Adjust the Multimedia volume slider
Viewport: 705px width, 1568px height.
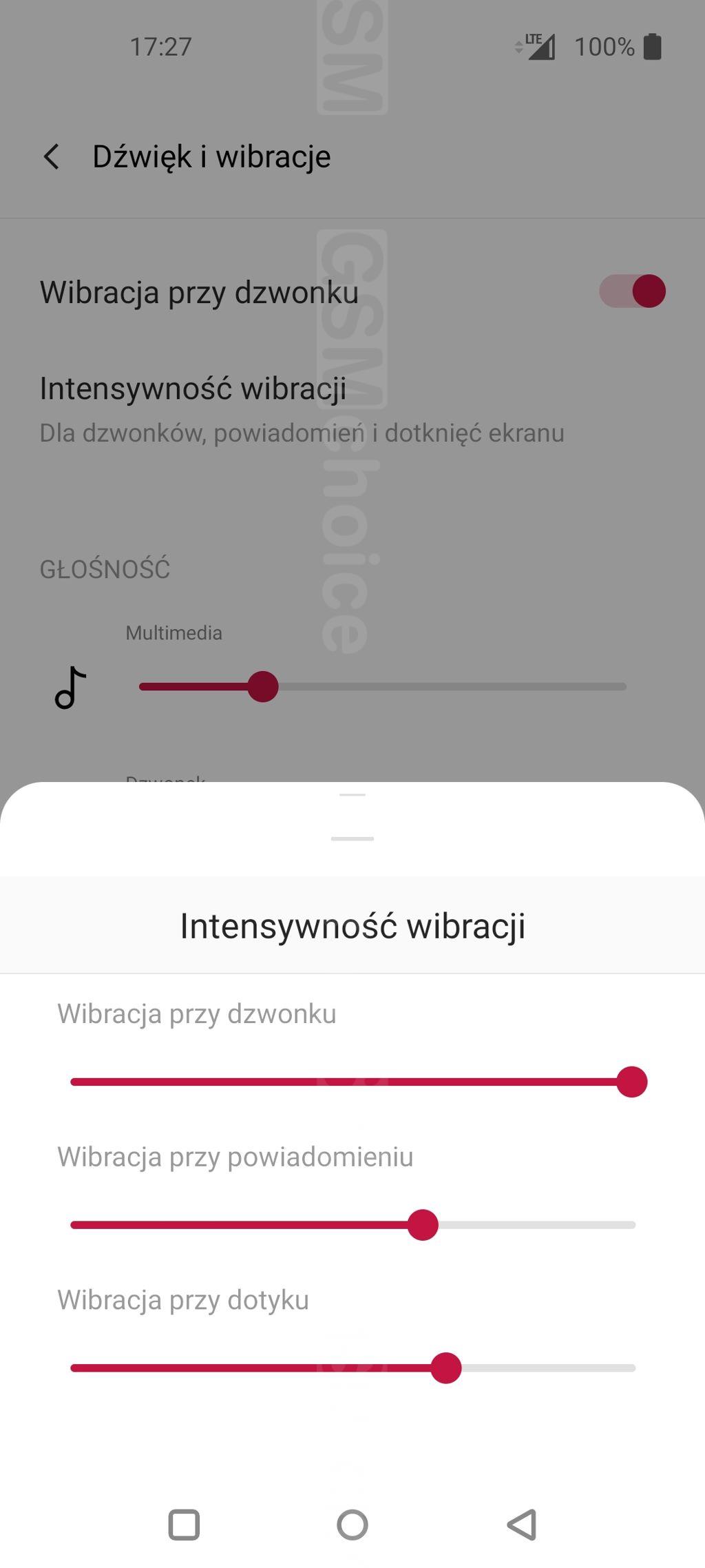[x=262, y=687]
